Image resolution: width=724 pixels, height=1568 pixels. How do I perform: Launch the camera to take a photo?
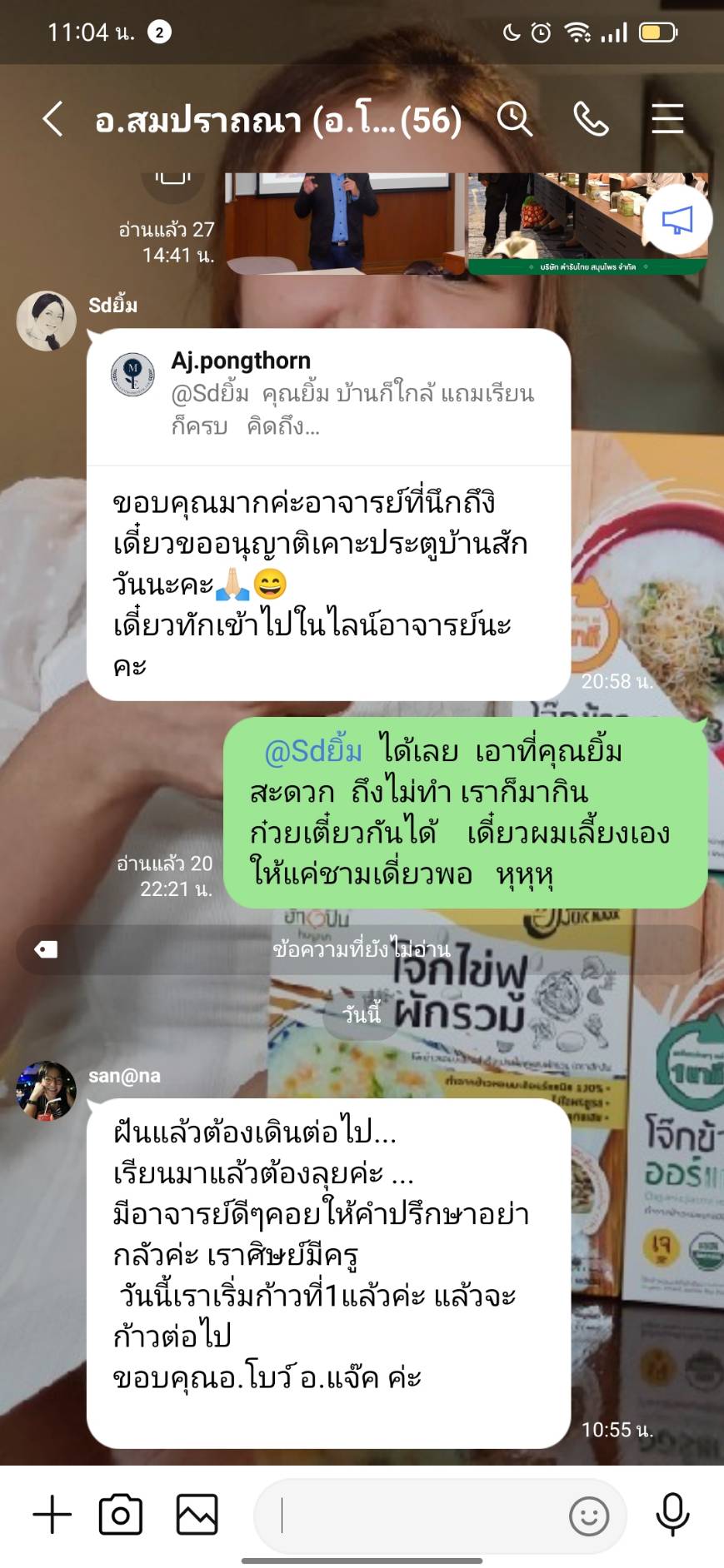pos(121,1515)
